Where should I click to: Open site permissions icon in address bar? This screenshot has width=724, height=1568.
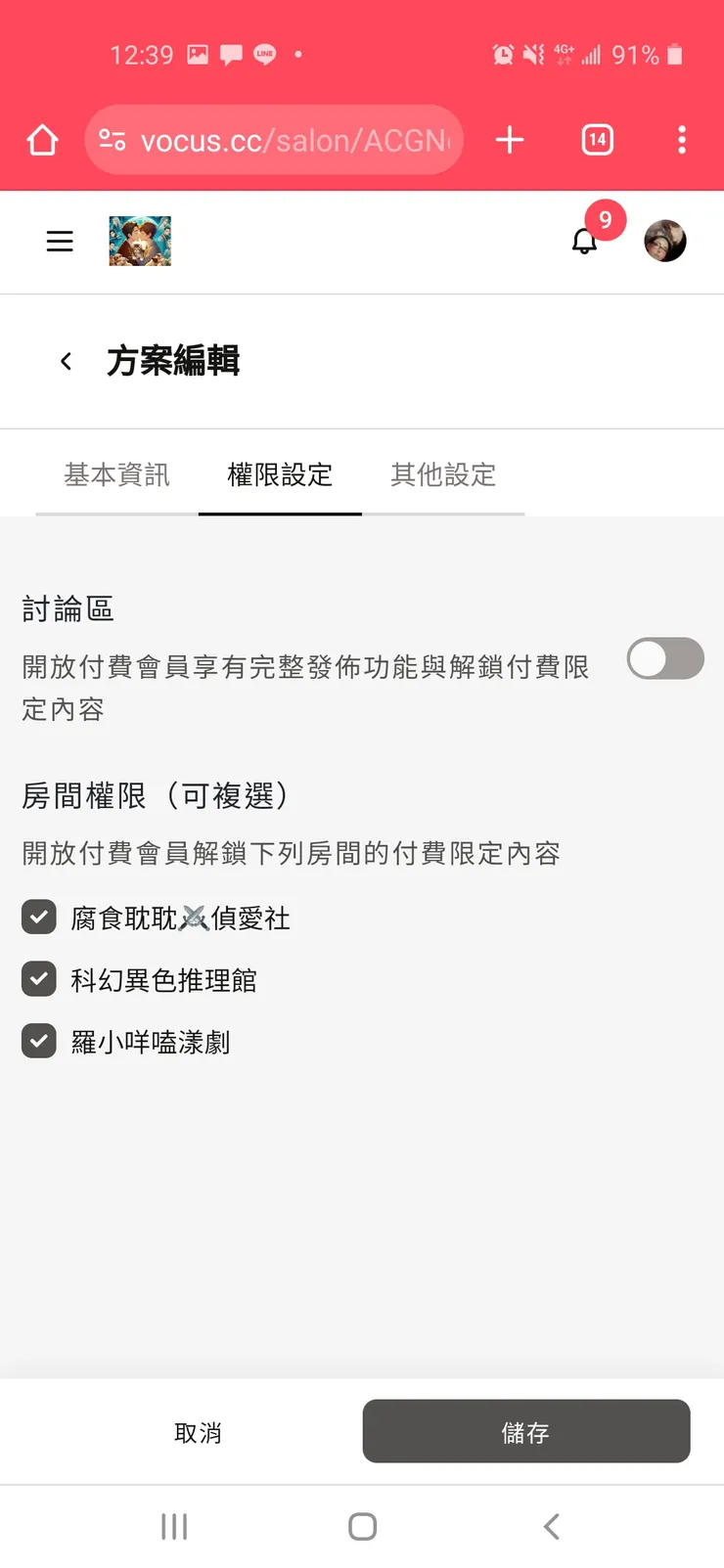pos(111,140)
